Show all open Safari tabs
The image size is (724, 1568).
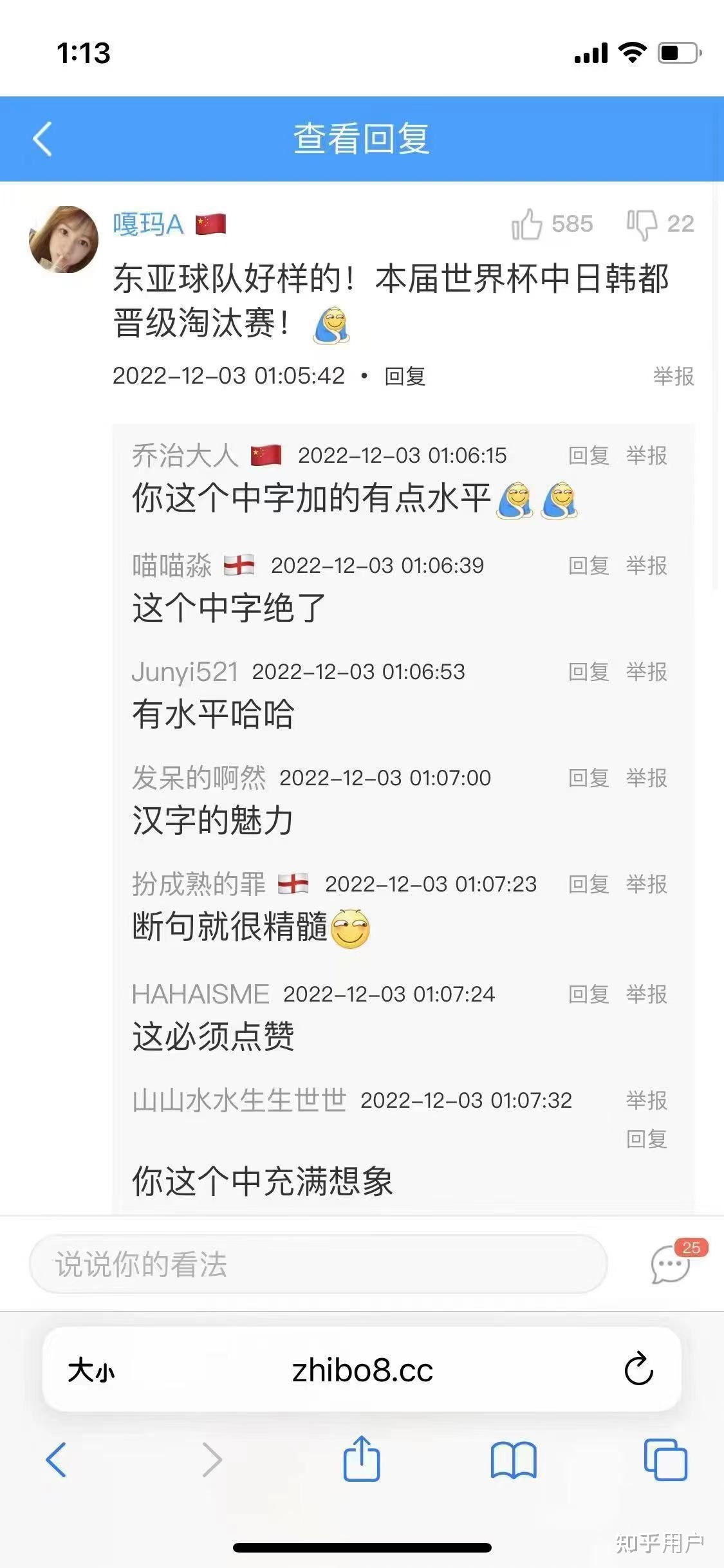click(x=665, y=1459)
